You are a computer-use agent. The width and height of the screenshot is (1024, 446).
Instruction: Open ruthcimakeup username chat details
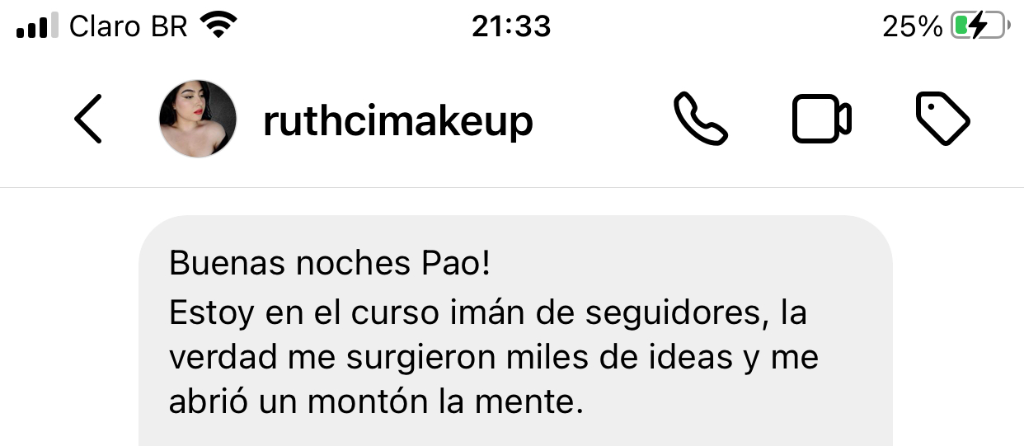tap(397, 121)
